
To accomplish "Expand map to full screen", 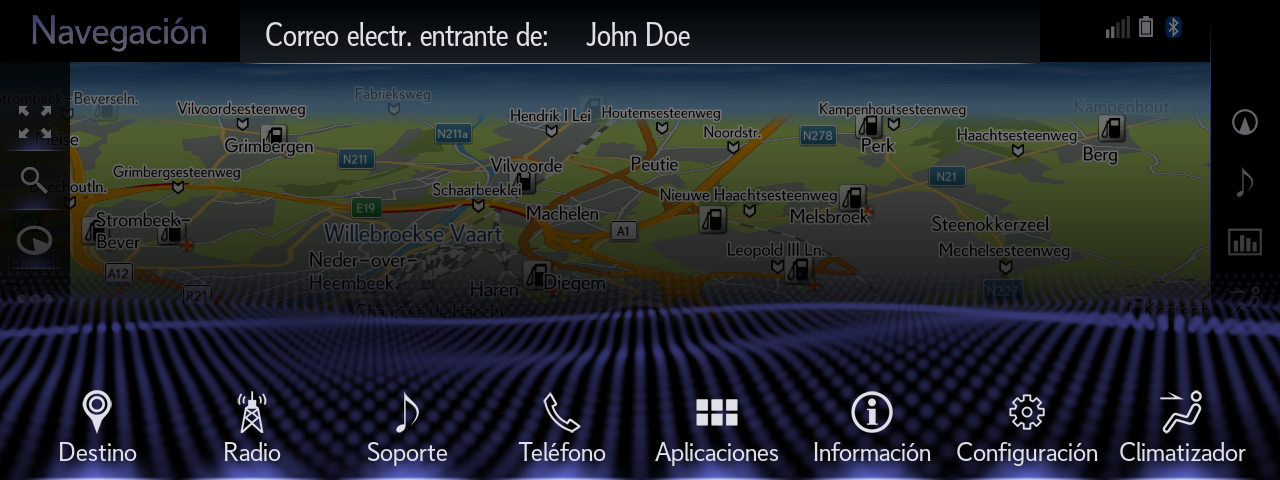I will 34,122.
